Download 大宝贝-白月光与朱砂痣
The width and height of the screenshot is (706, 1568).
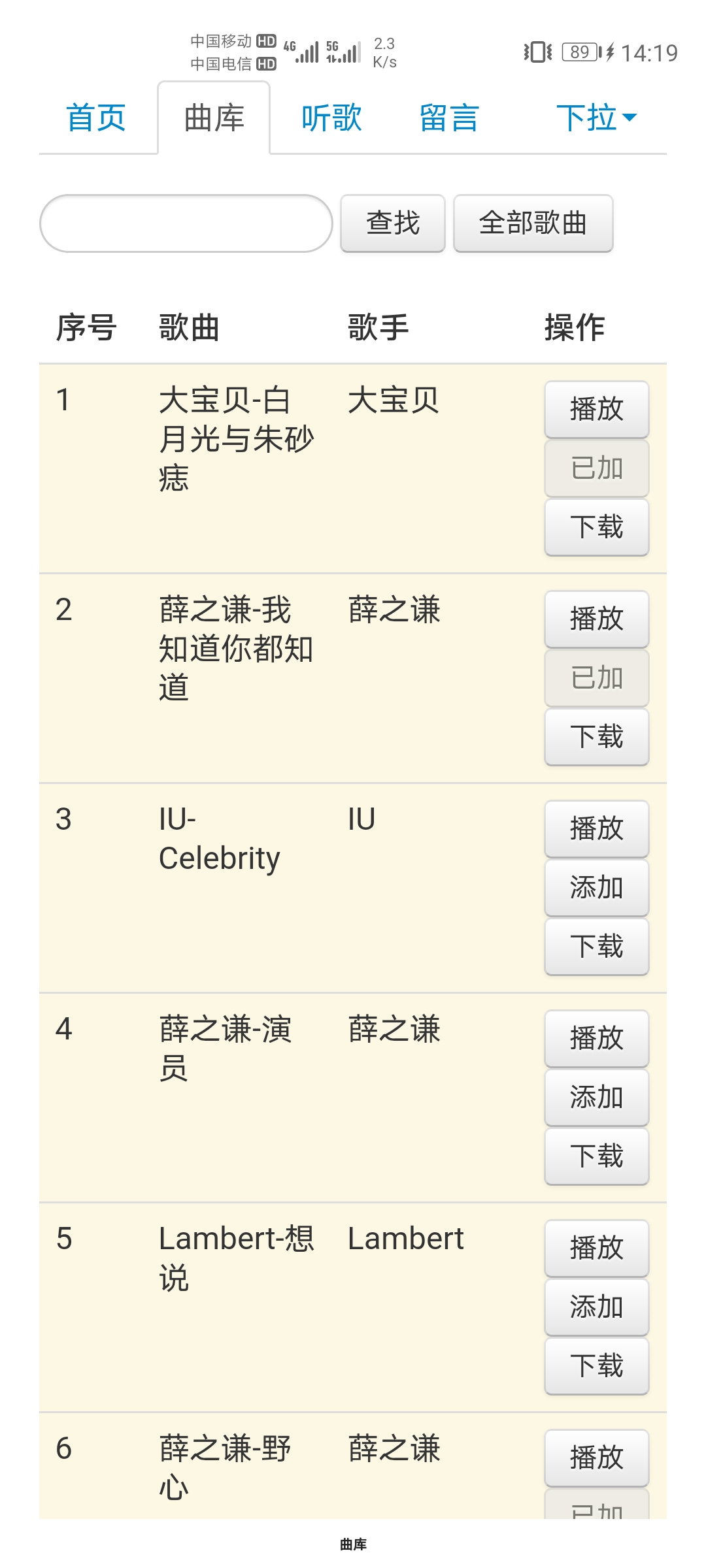pos(596,527)
